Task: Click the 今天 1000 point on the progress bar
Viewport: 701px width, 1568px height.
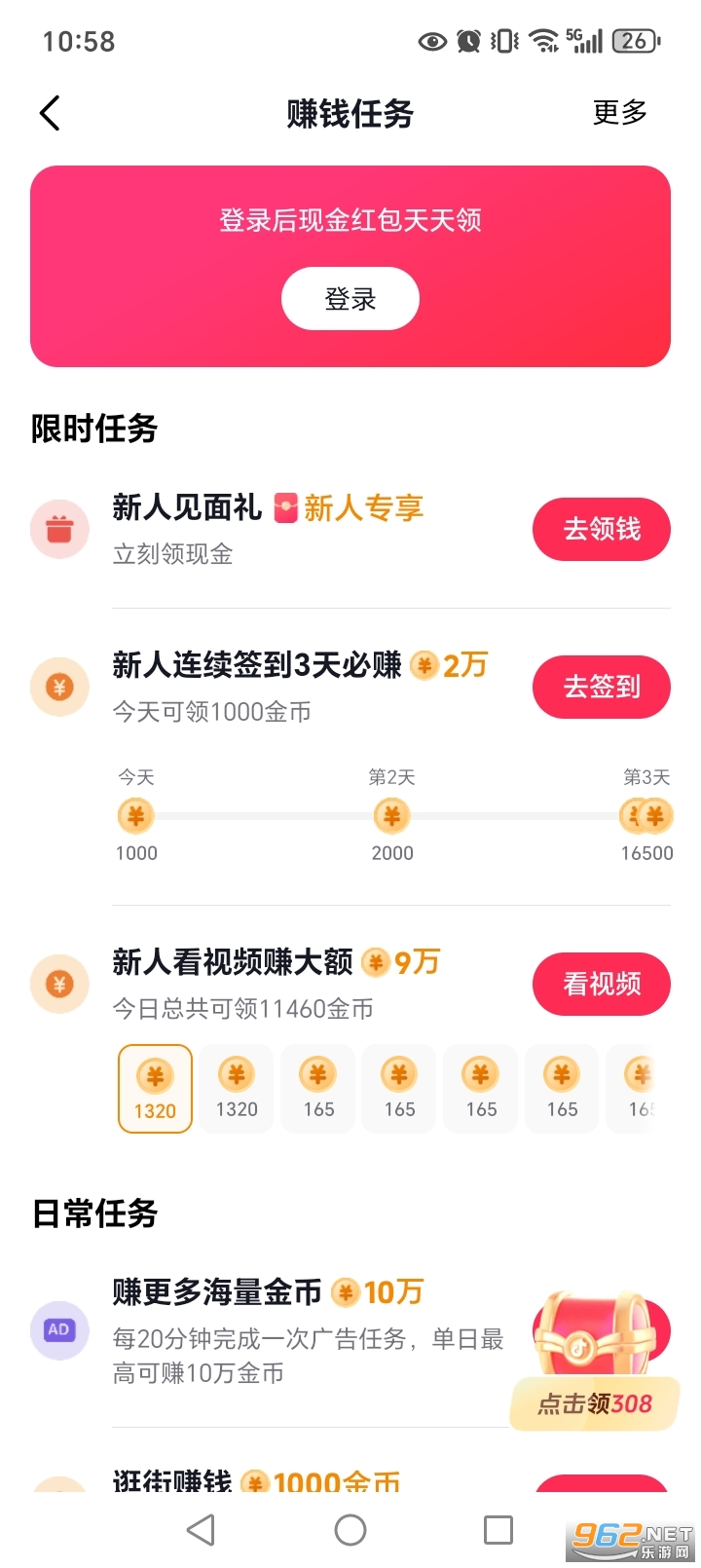Action: point(135,816)
